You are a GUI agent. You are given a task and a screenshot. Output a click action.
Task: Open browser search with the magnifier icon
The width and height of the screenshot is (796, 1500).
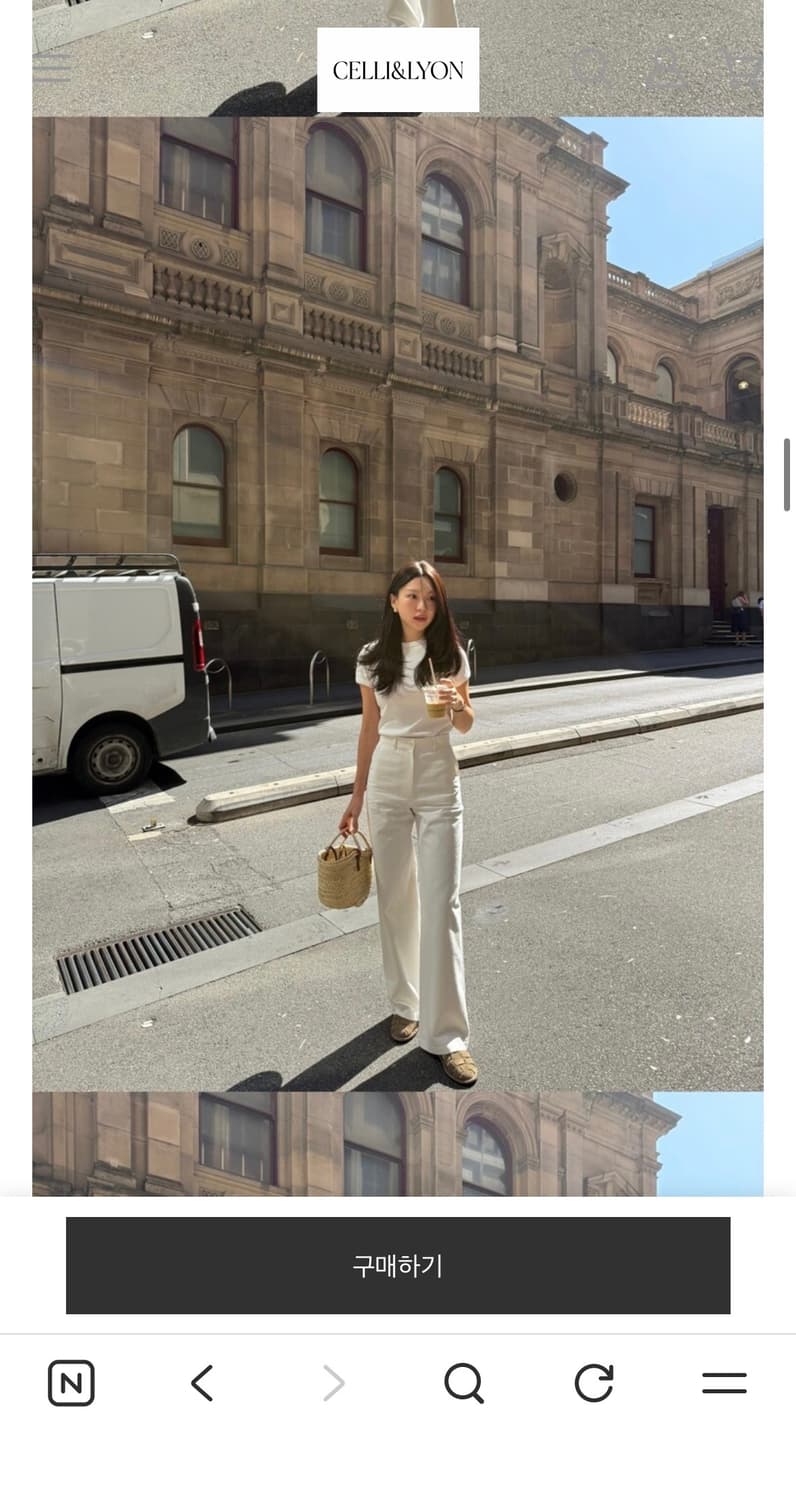[464, 1384]
